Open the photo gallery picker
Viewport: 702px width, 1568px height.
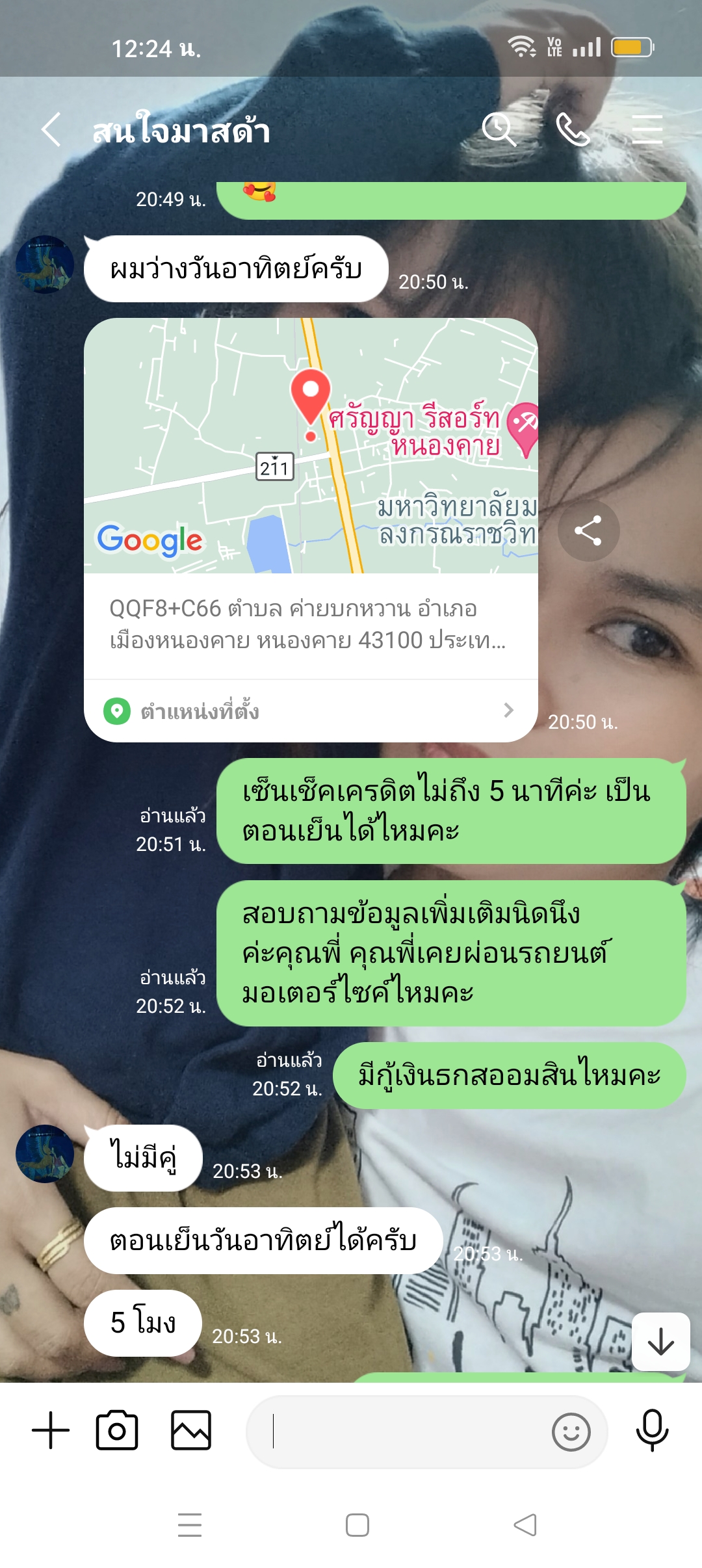coord(191,1430)
